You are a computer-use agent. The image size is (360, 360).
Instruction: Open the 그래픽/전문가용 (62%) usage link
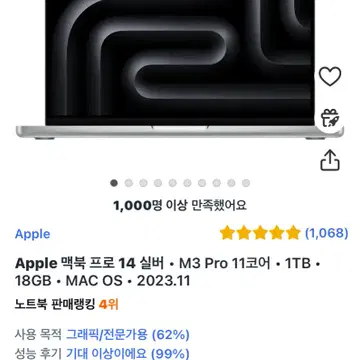128,334
